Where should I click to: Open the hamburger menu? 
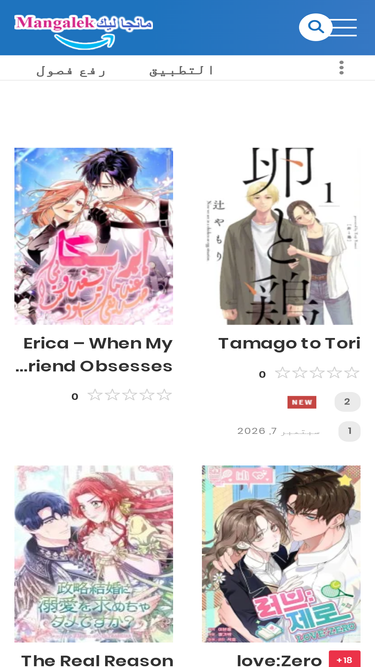[345, 27]
